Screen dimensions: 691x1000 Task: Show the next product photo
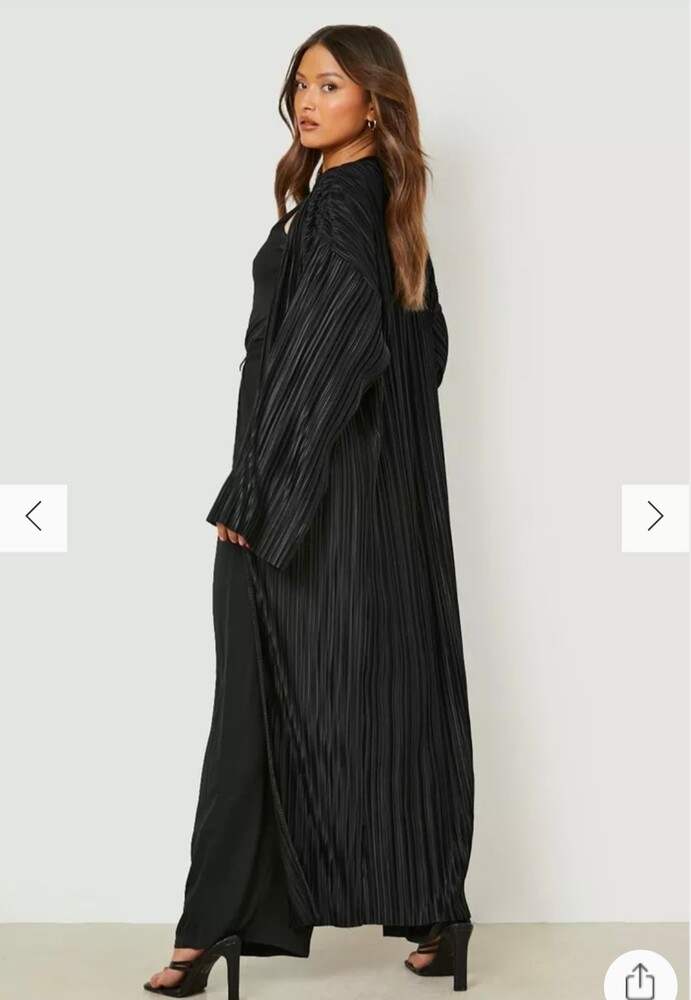(x=655, y=517)
